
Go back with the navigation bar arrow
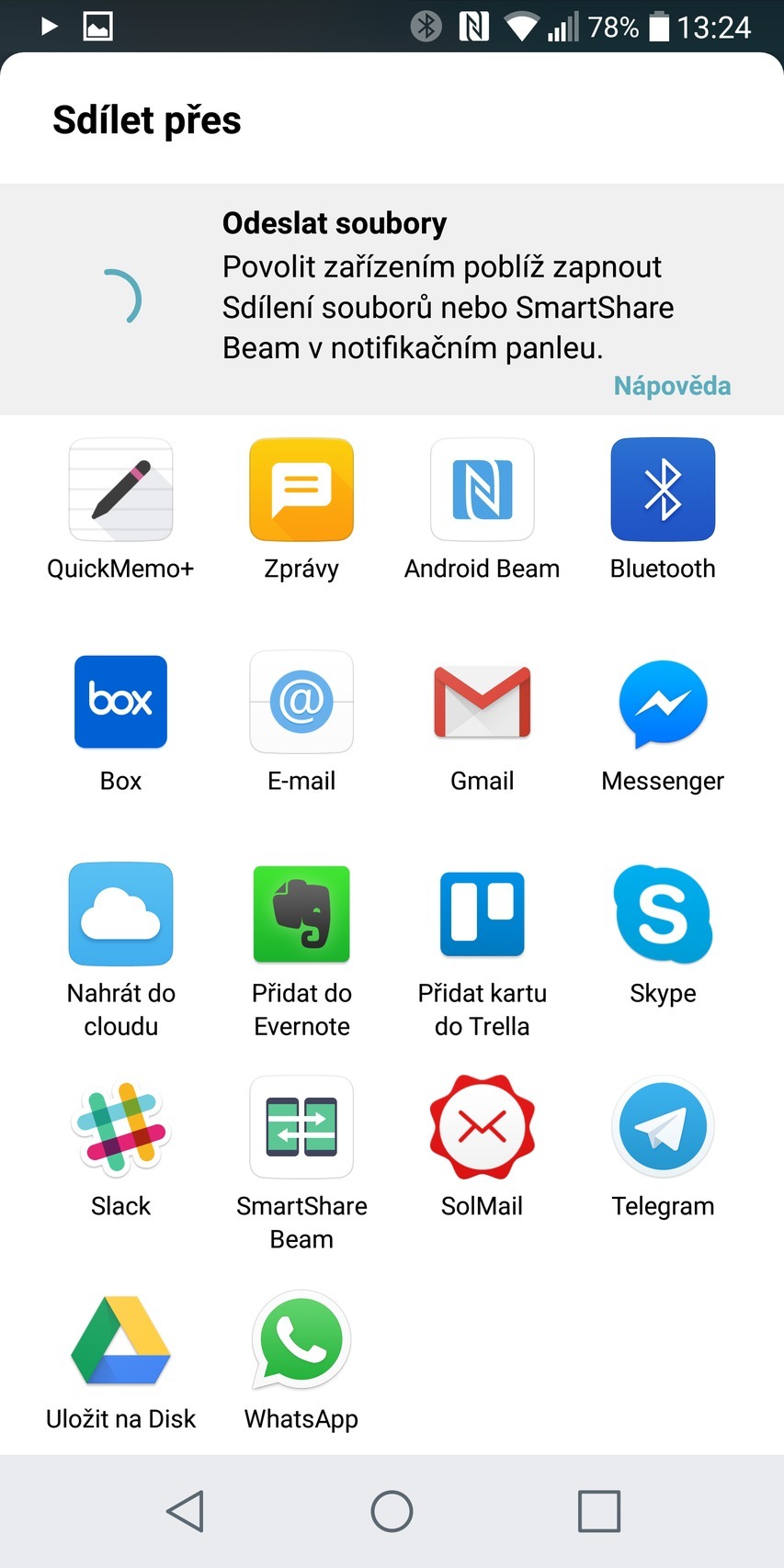point(185,1511)
